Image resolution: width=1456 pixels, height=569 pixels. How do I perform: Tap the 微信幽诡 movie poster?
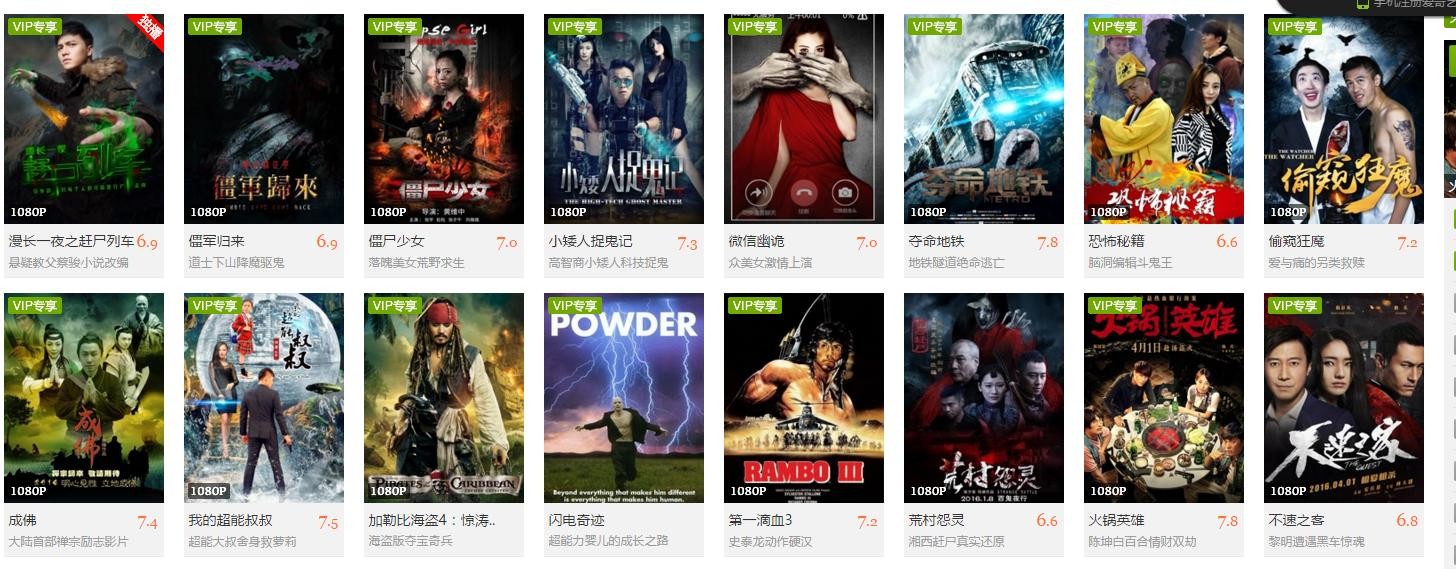click(x=804, y=118)
